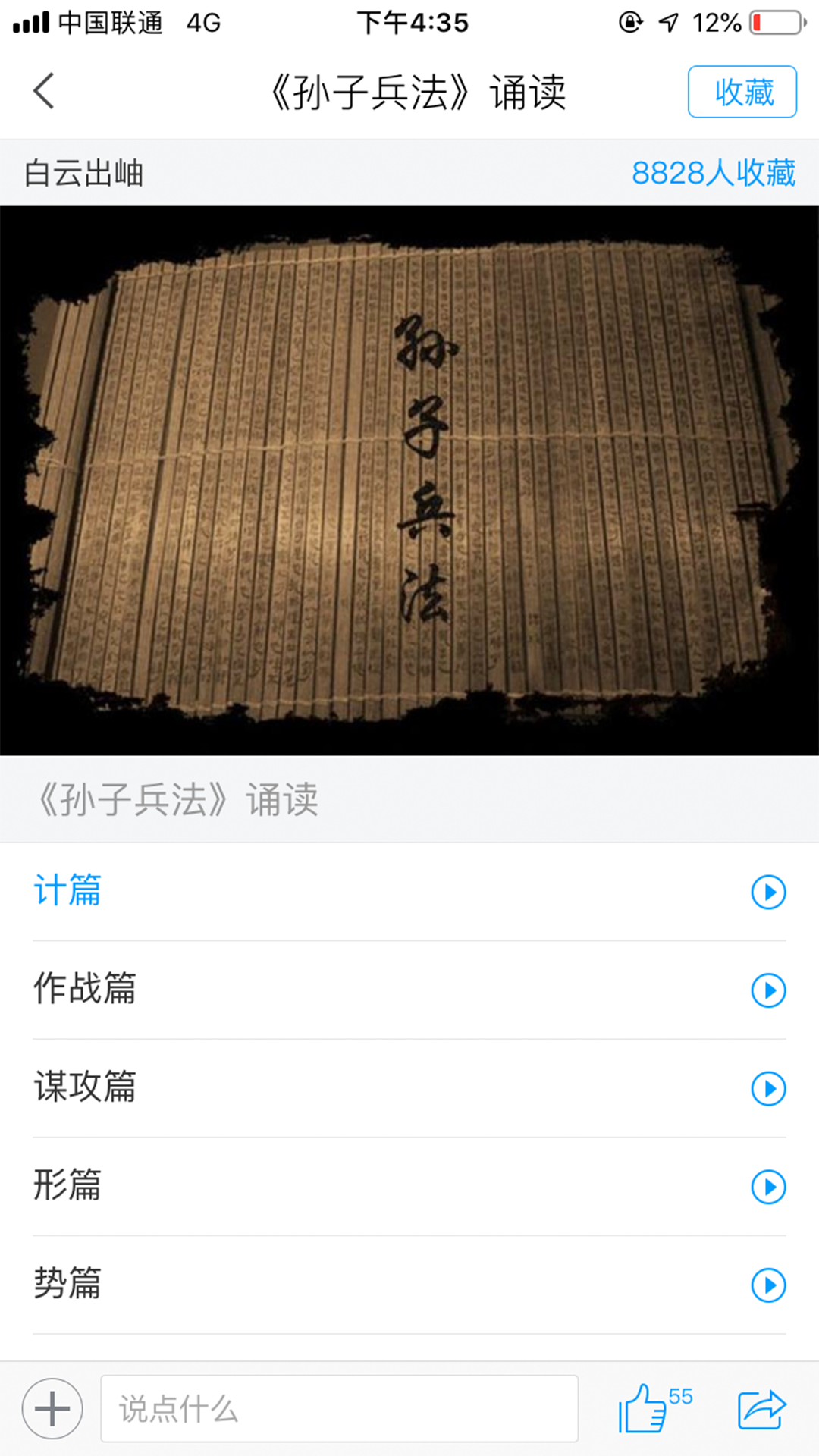Play the 形篇 chapter audio

[768, 1187]
